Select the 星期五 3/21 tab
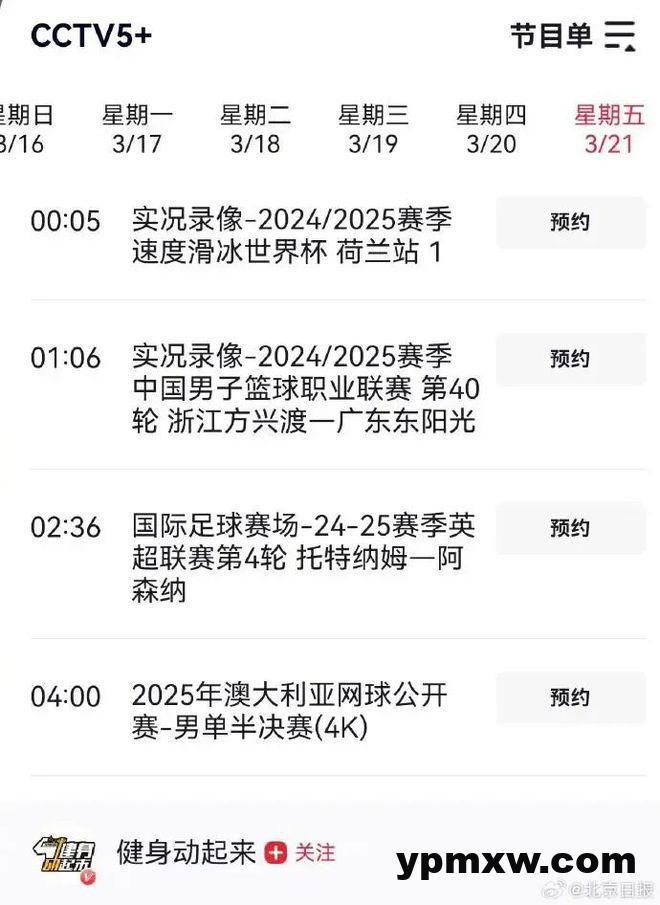 coord(608,129)
